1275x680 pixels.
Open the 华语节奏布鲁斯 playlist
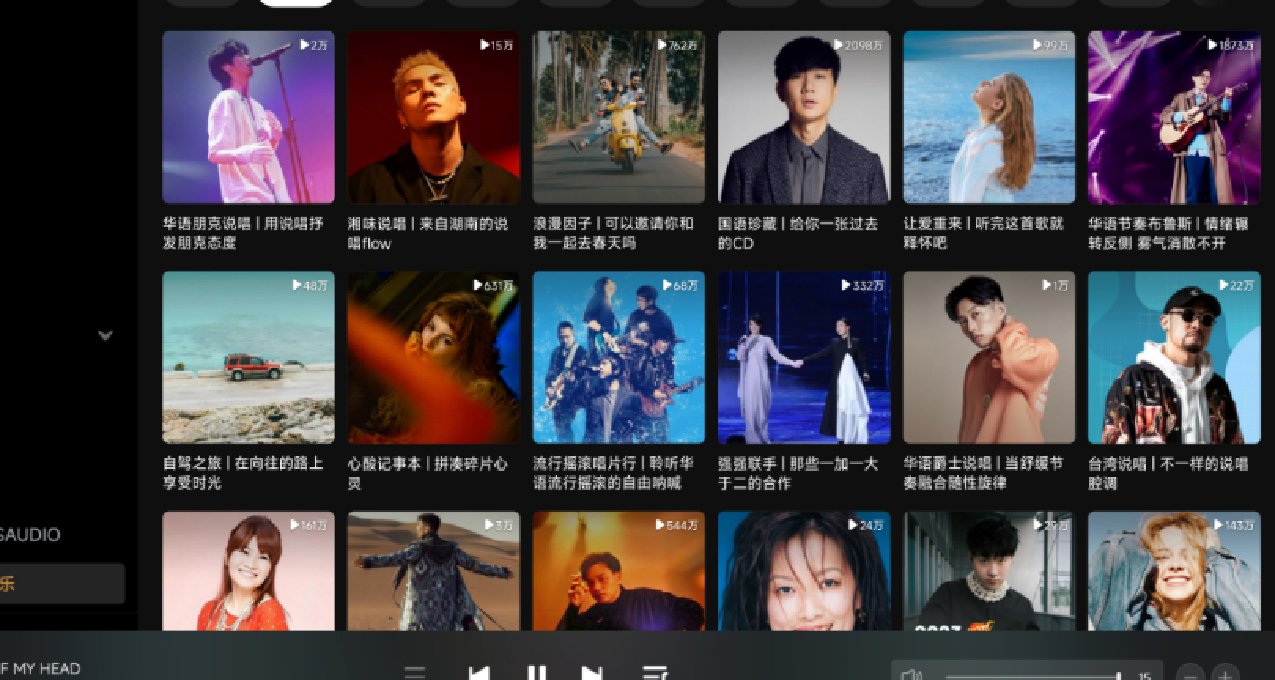click(1174, 117)
